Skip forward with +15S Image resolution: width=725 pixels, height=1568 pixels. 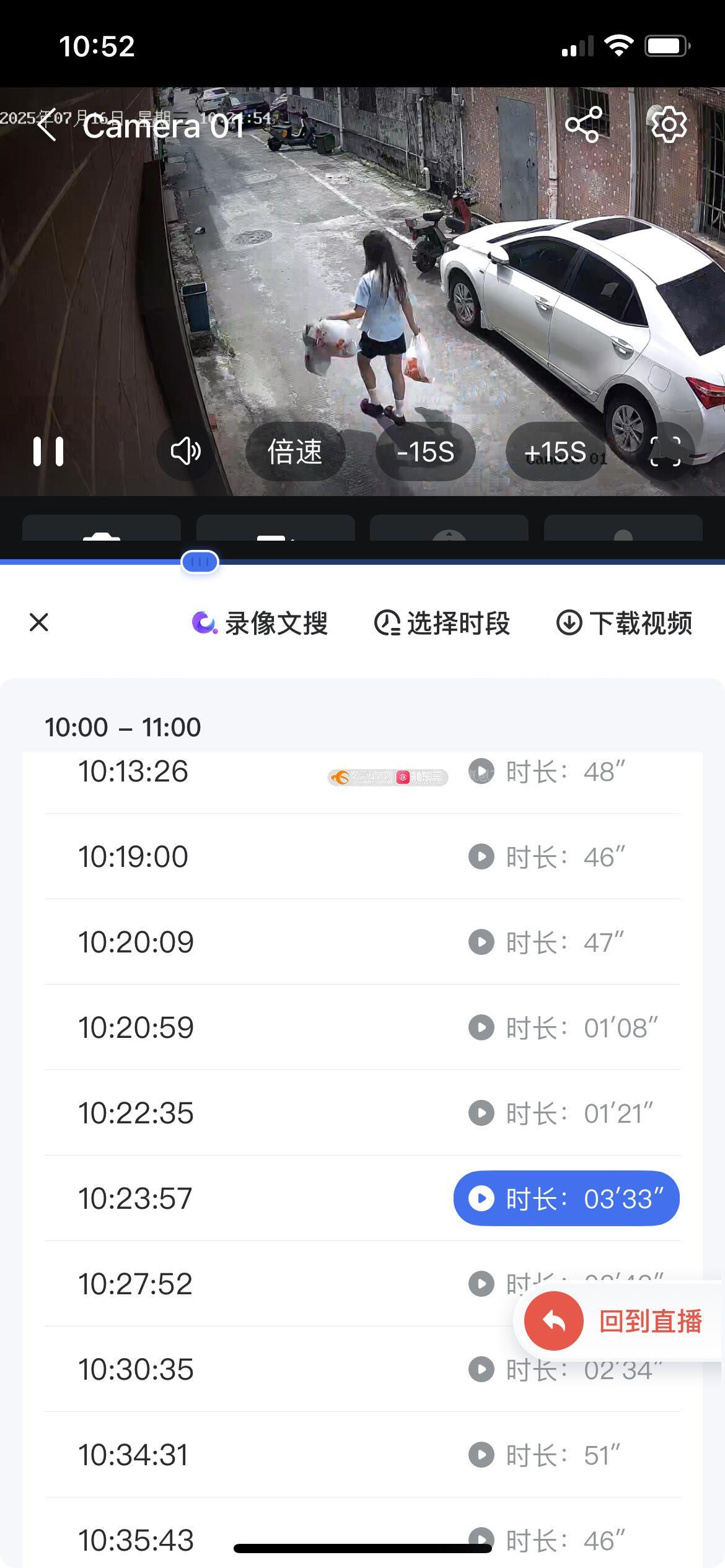pos(555,451)
